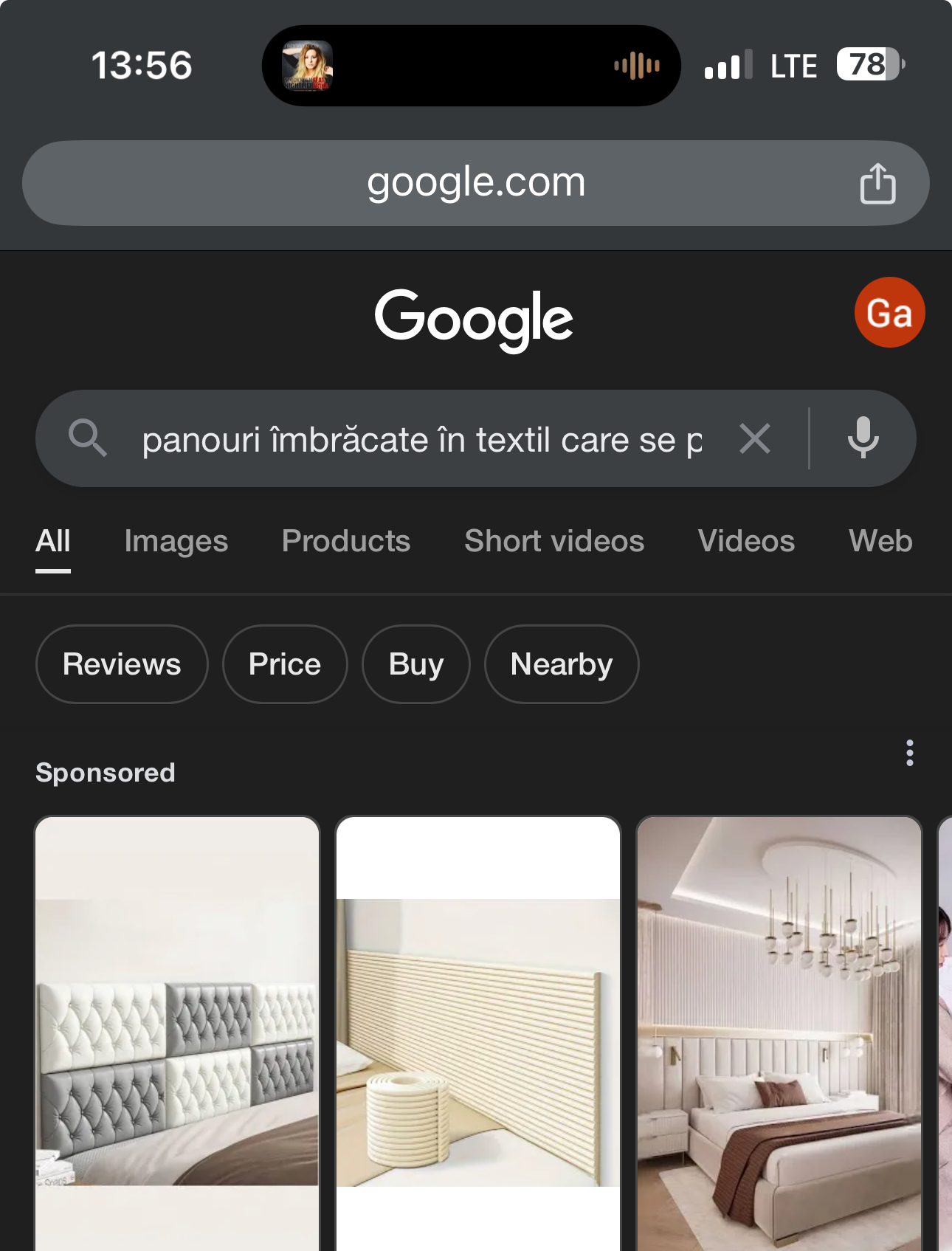The image size is (952, 1251).
Task: Select the Buy filter chip
Action: [416, 664]
